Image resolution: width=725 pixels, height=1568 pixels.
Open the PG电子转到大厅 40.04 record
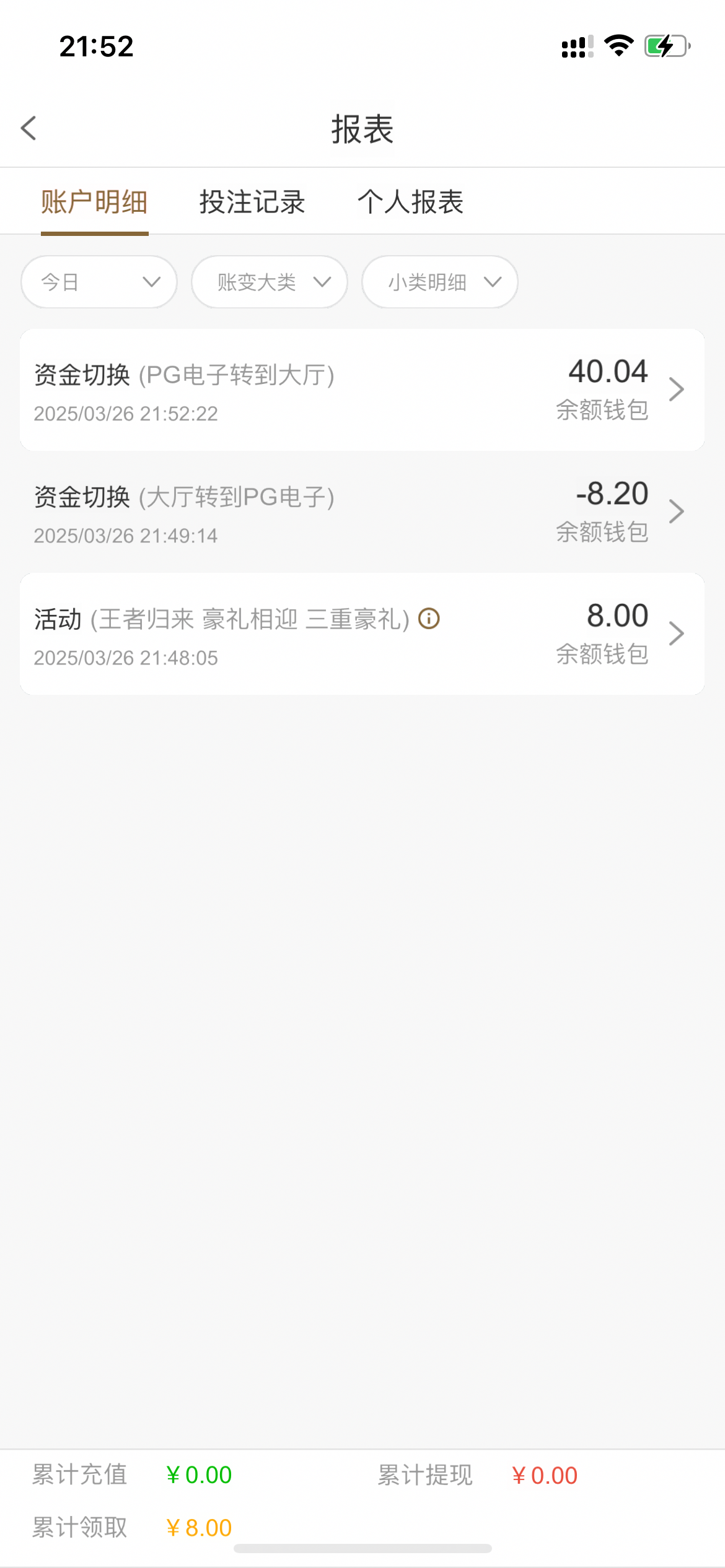point(362,390)
